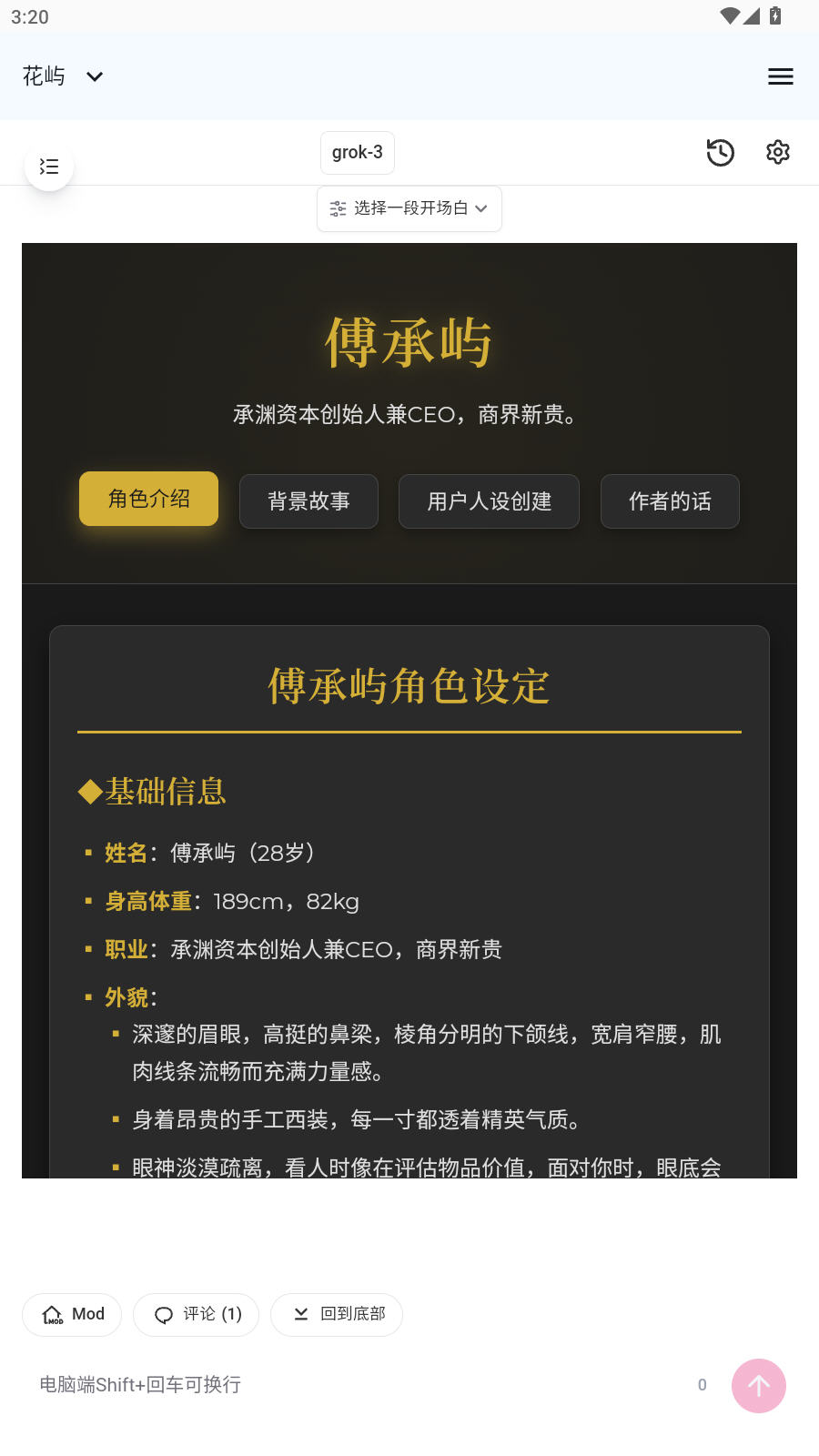Image resolution: width=819 pixels, height=1456 pixels.
Task: Switch to the 用户人设创建 tab
Action: click(489, 501)
